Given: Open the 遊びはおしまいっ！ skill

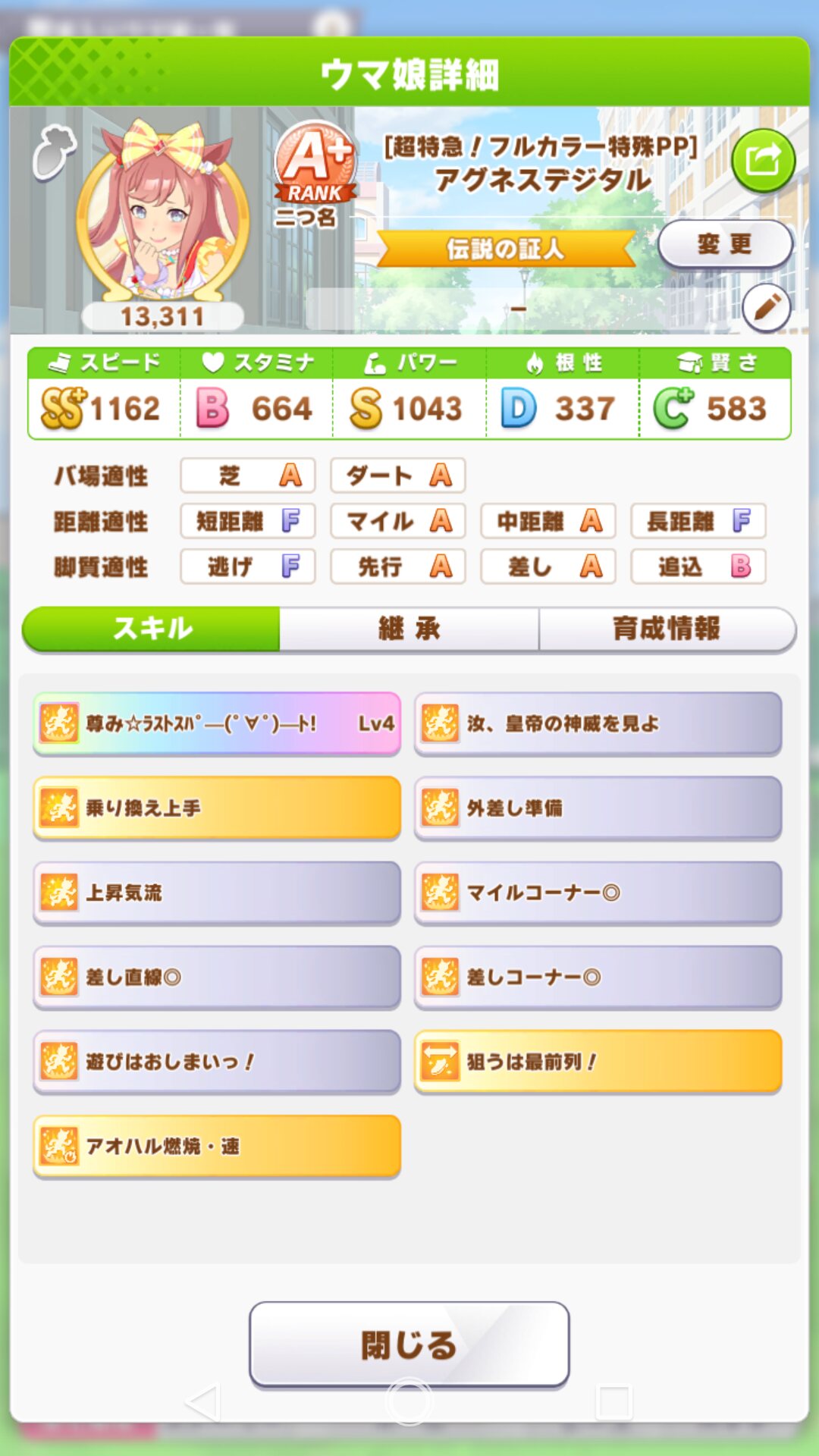Looking at the screenshot, I should (217, 1062).
